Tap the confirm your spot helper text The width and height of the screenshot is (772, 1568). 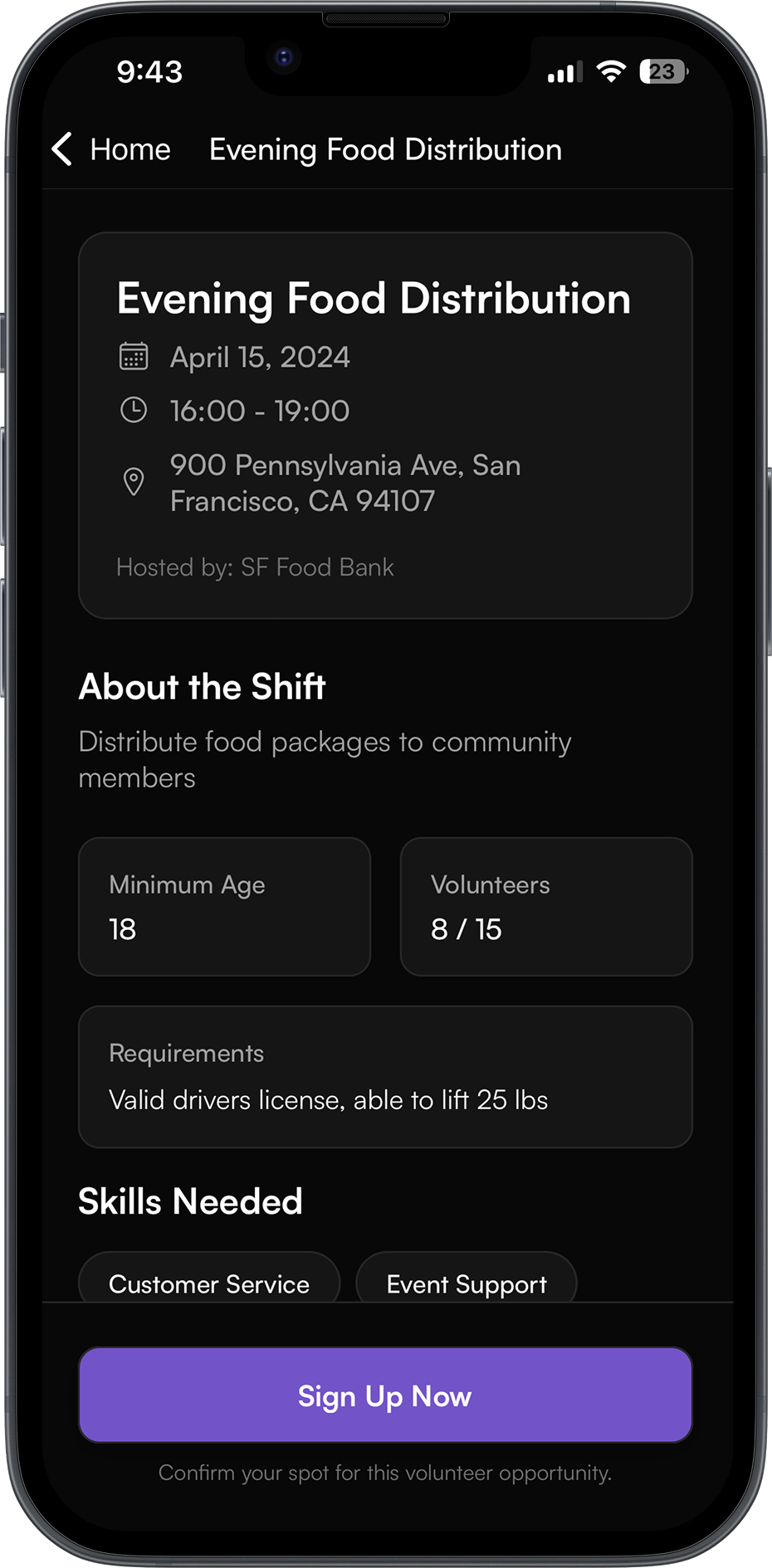(x=384, y=1473)
